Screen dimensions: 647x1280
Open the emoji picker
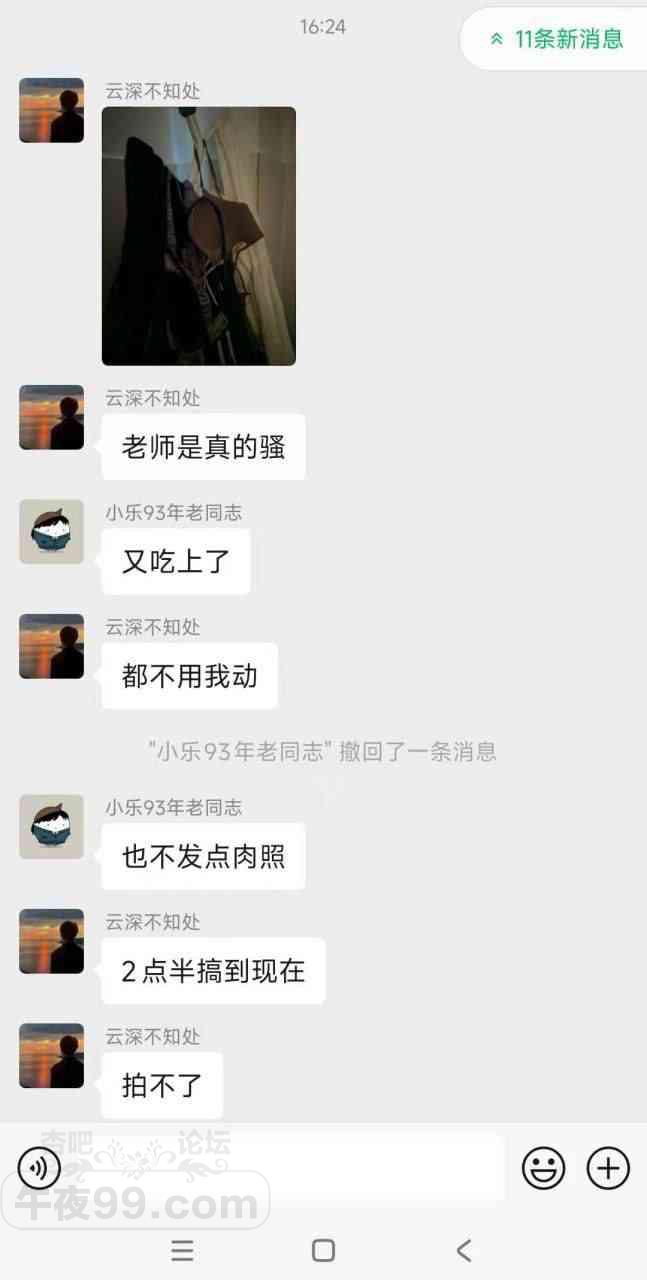pos(543,1167)
